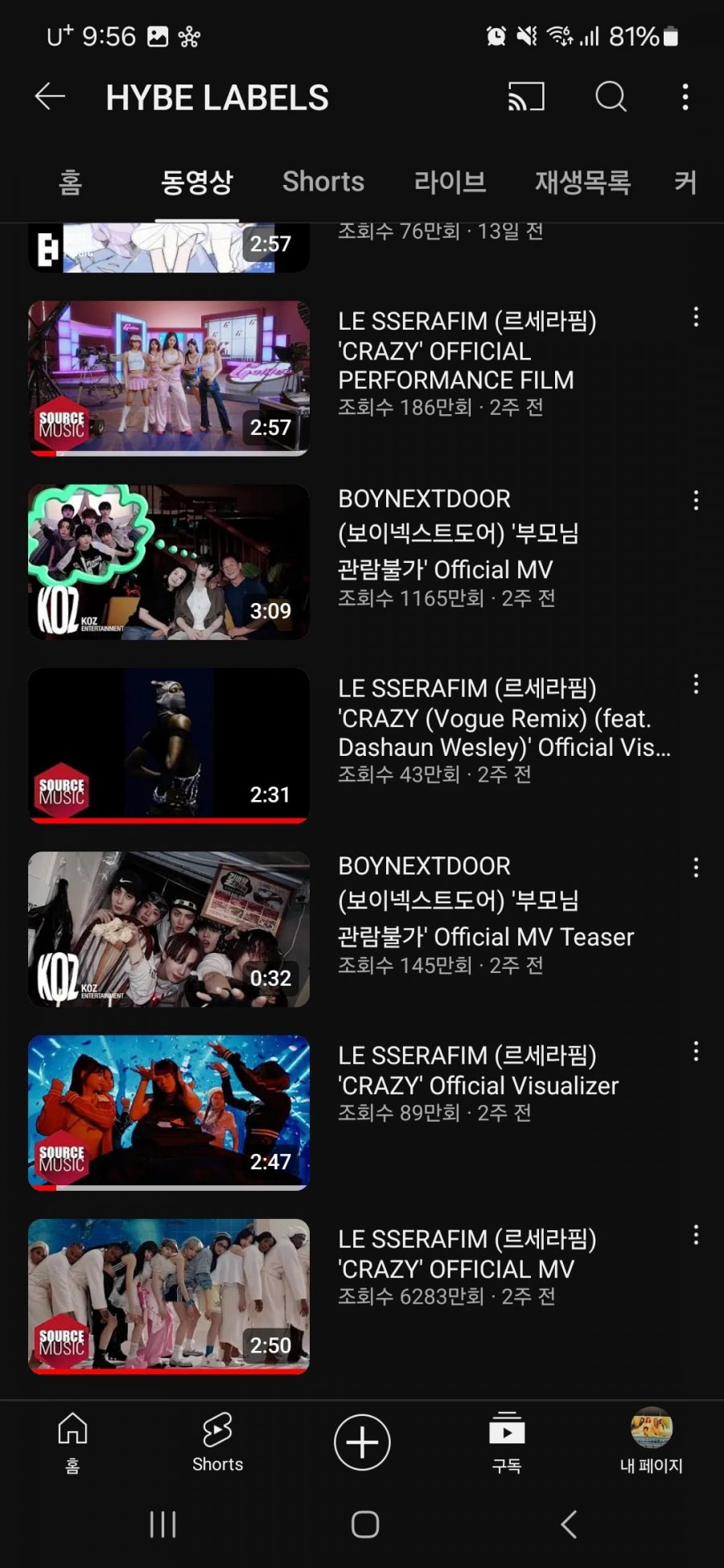The width and height of the screenshot is (724, 1568).
Task: Play LE SSERAFIM 'CRAZY' OFFICIAL MV
Action: pos(169,1295)
